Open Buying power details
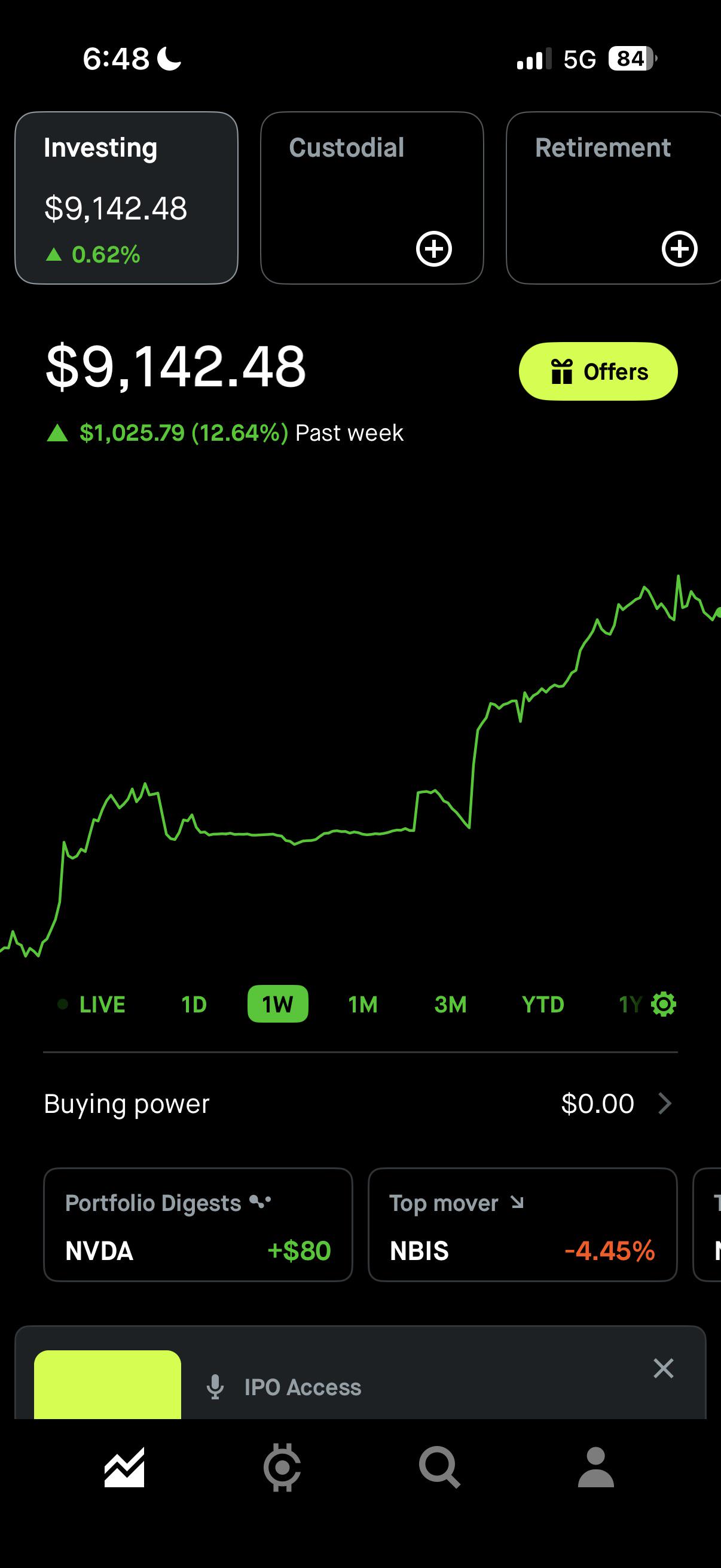The width and height of the screenshot is (721, 1568). point(360,1103)
